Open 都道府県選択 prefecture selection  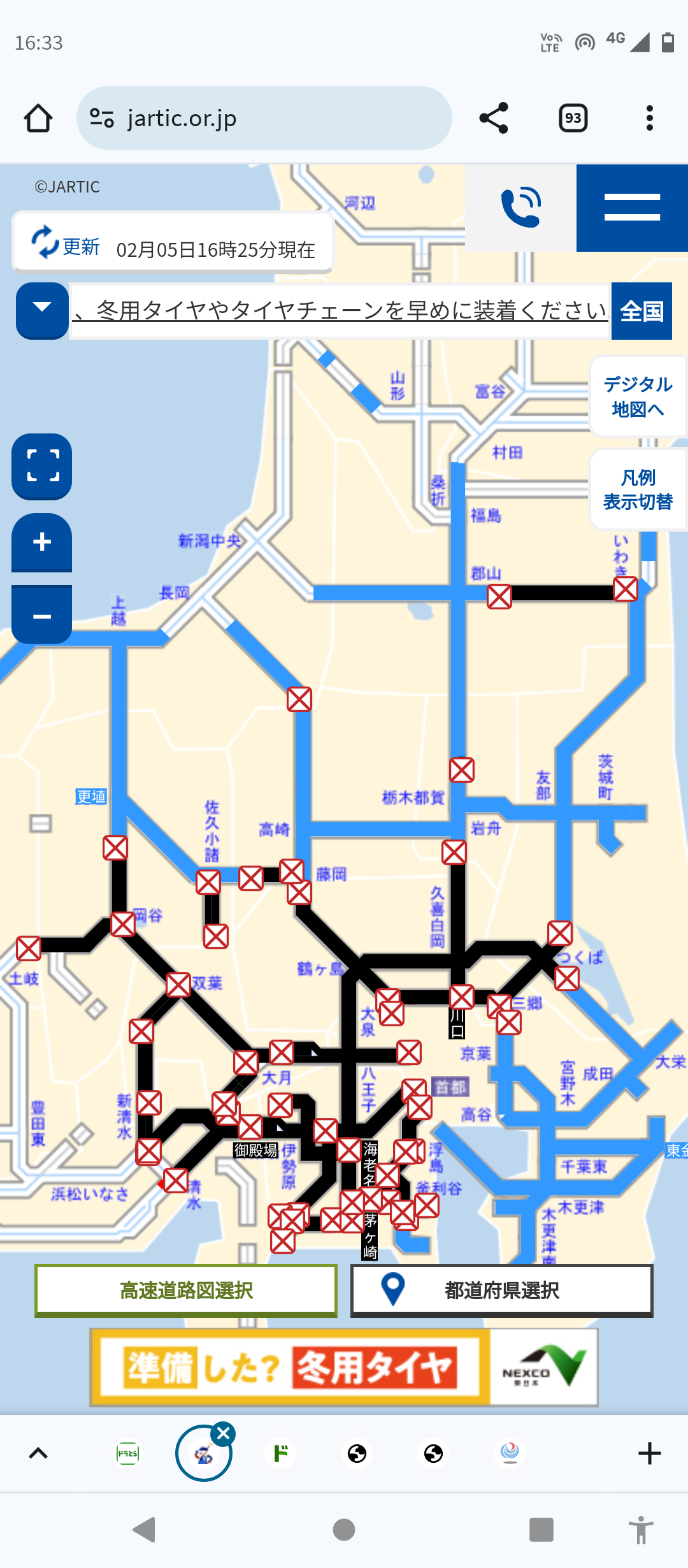[502, 1291]
